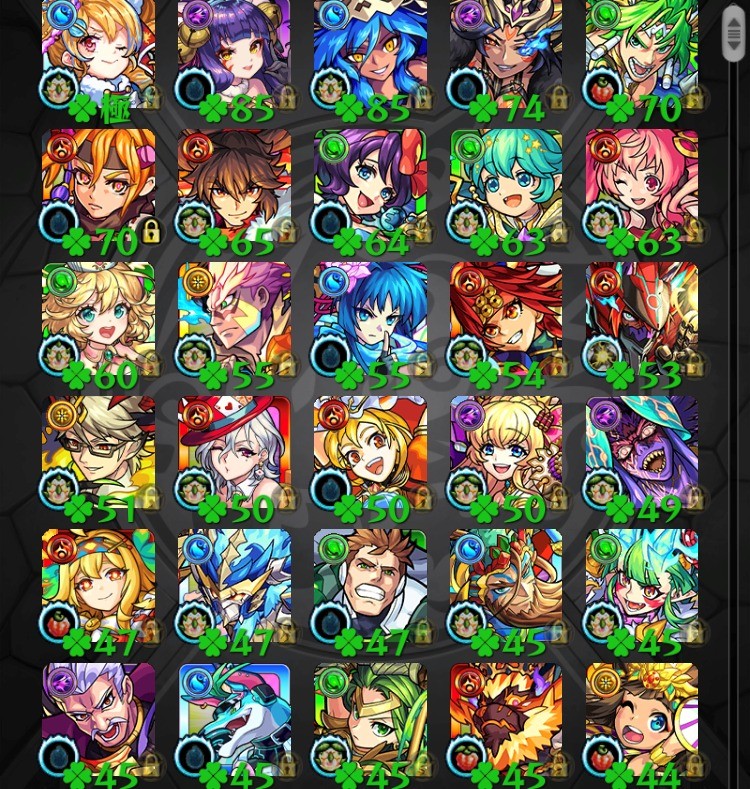Open the monster with luck 74
This screenshot has width=750, height=789.
click(506, 55)
